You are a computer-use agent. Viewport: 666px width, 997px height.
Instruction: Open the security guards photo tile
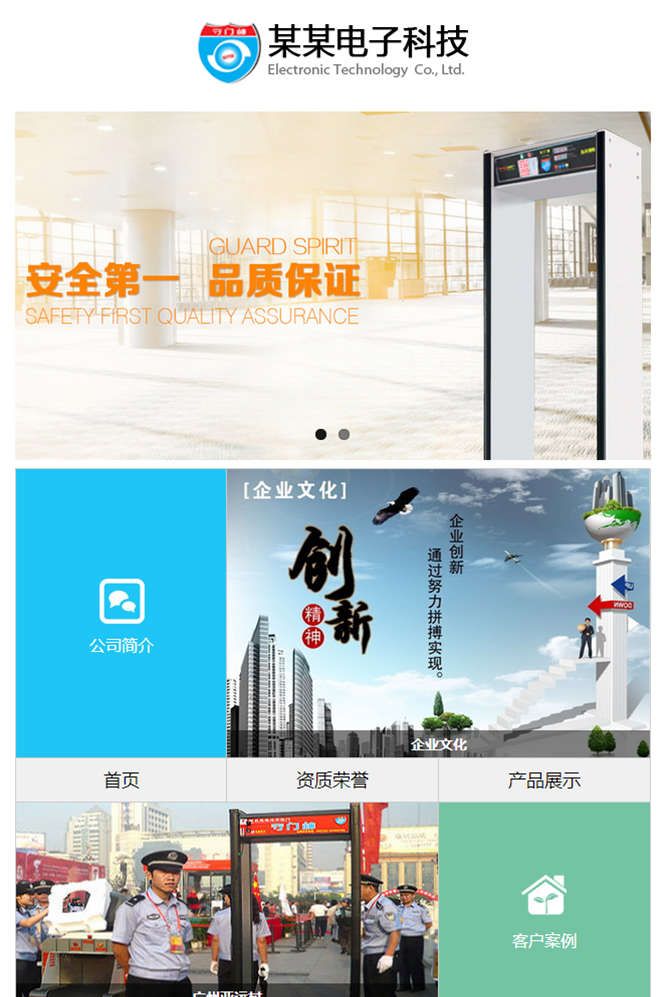pyautogui.click(x=227, y=900)
